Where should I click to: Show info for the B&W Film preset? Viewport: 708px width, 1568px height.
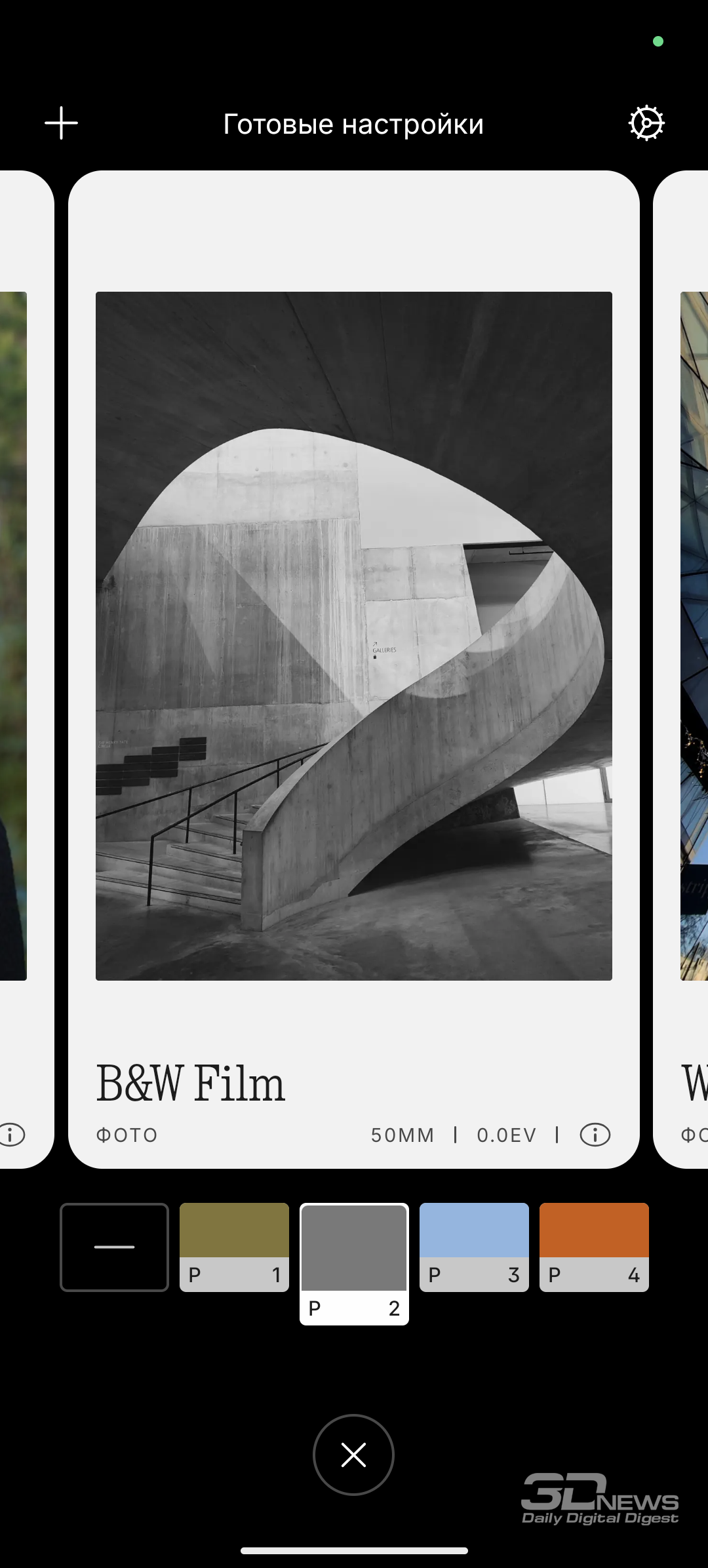point(595,1135)
